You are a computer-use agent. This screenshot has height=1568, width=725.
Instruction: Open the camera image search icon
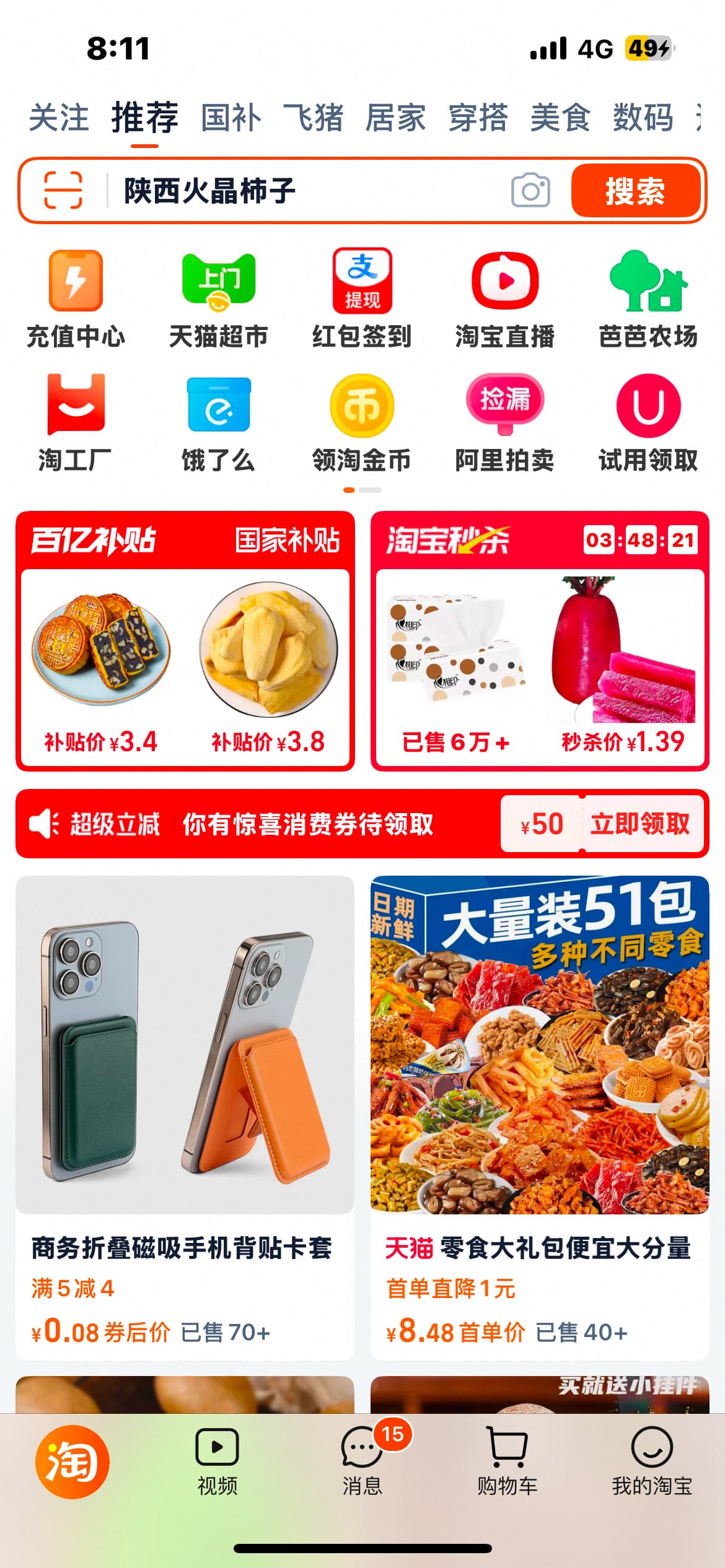click(530, 190)
